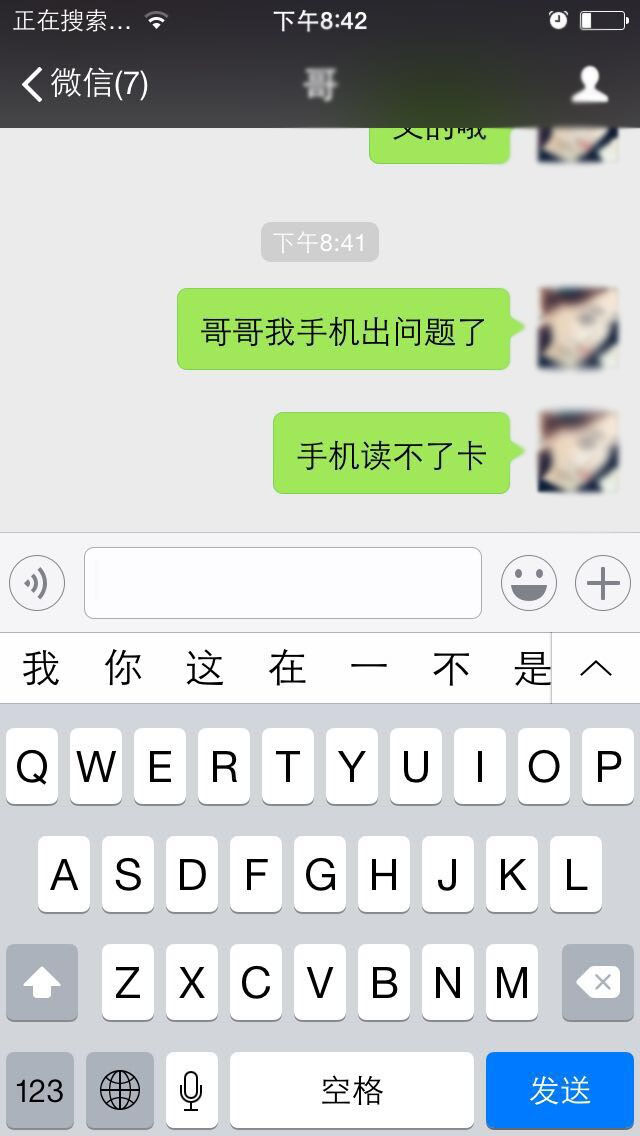Insert the suggested word 这
The image size is (640, 1136).
205,668
